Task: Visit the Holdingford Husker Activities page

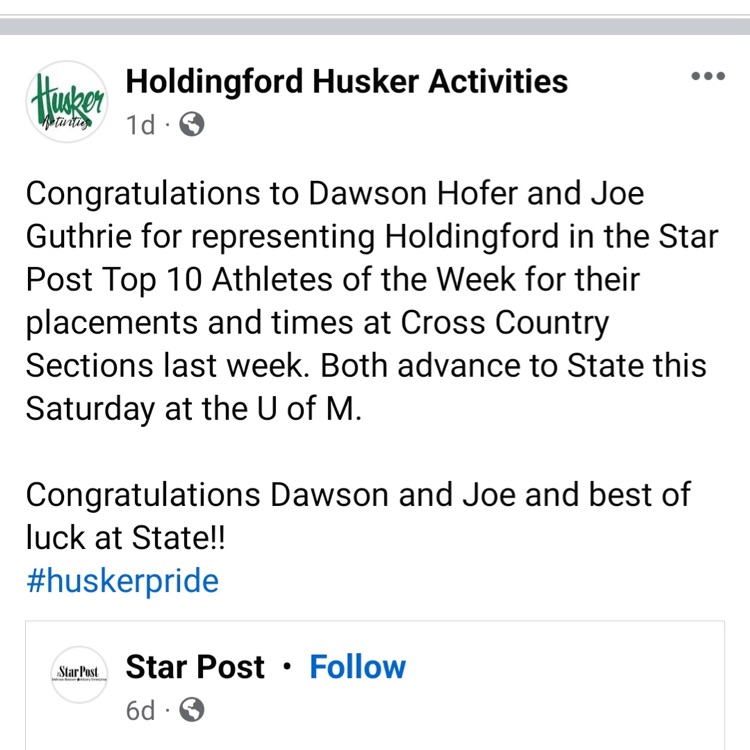Action: pos(346,81)
